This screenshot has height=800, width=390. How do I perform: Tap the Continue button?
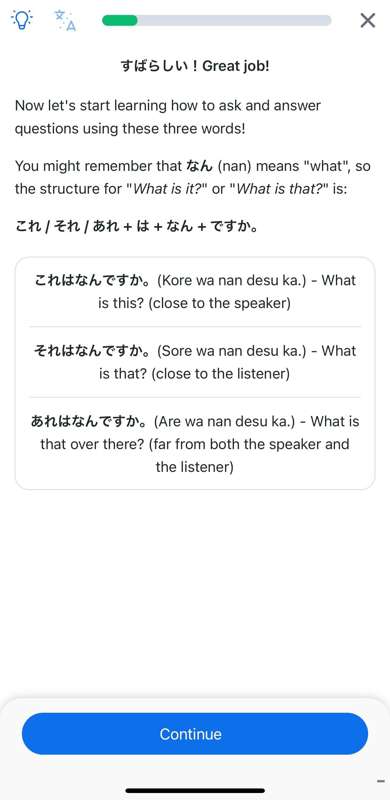pos(195,734)
